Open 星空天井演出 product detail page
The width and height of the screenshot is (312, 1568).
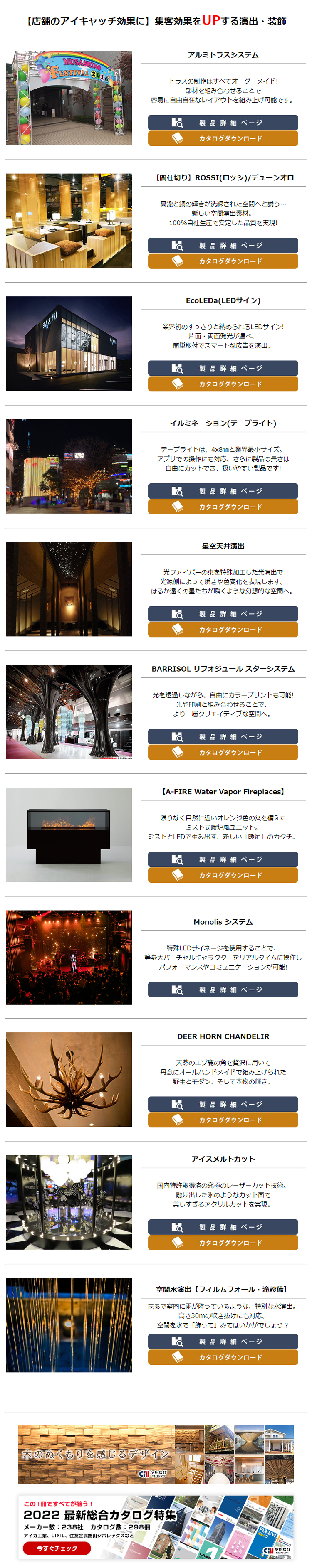[x=223, y=613]
